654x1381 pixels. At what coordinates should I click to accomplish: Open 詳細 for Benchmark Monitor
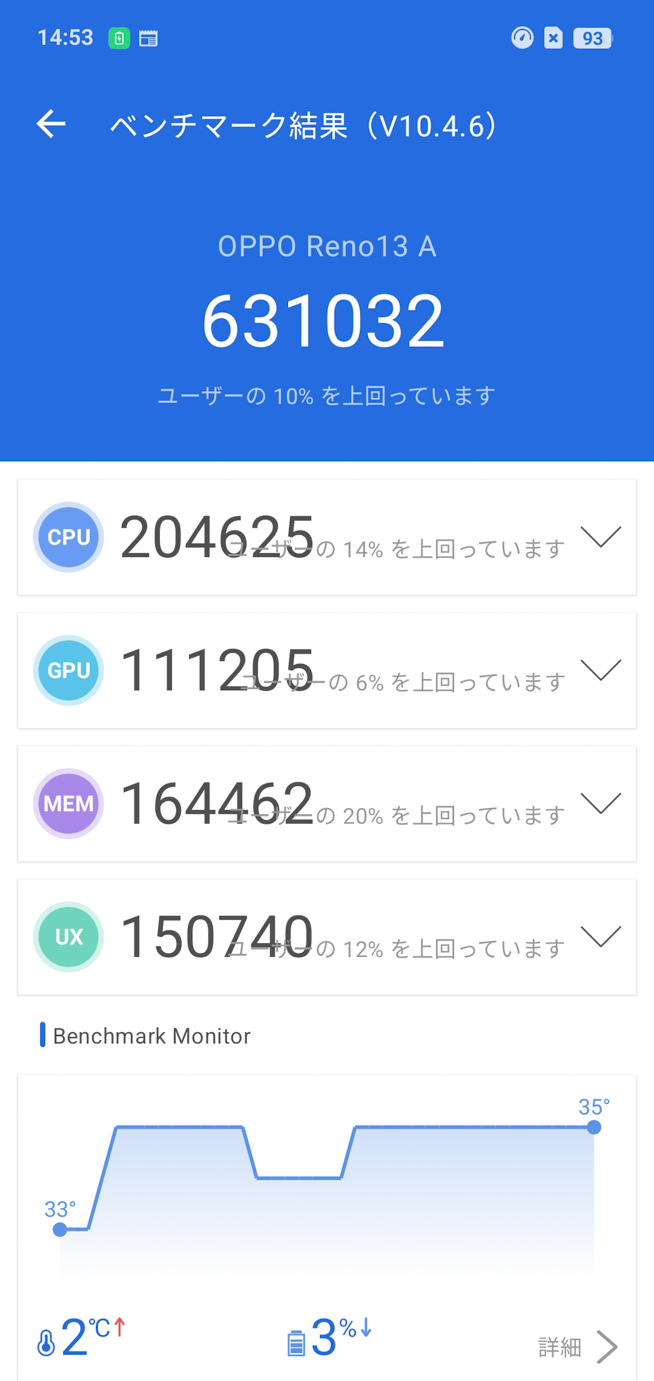579,1347
